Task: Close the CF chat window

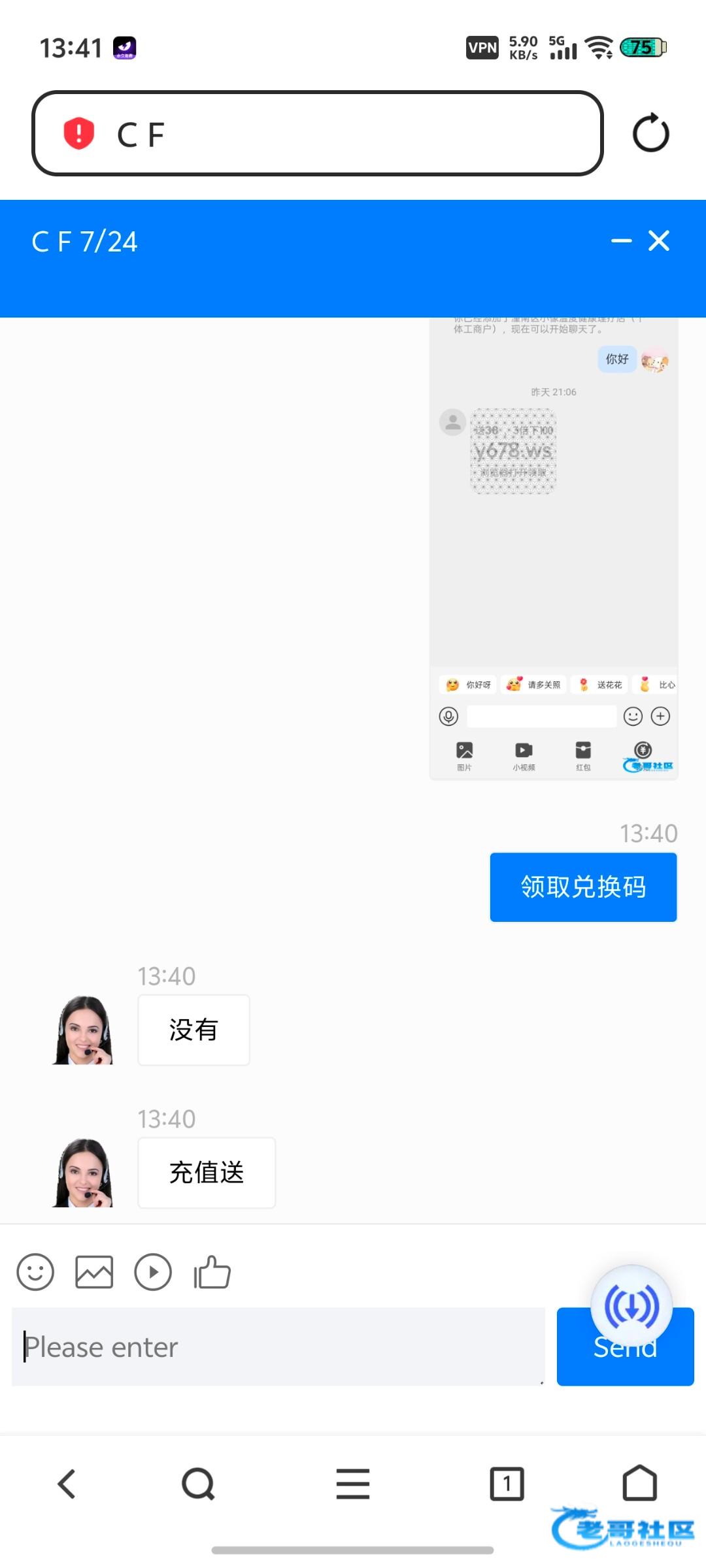Action: coord(659,241)
